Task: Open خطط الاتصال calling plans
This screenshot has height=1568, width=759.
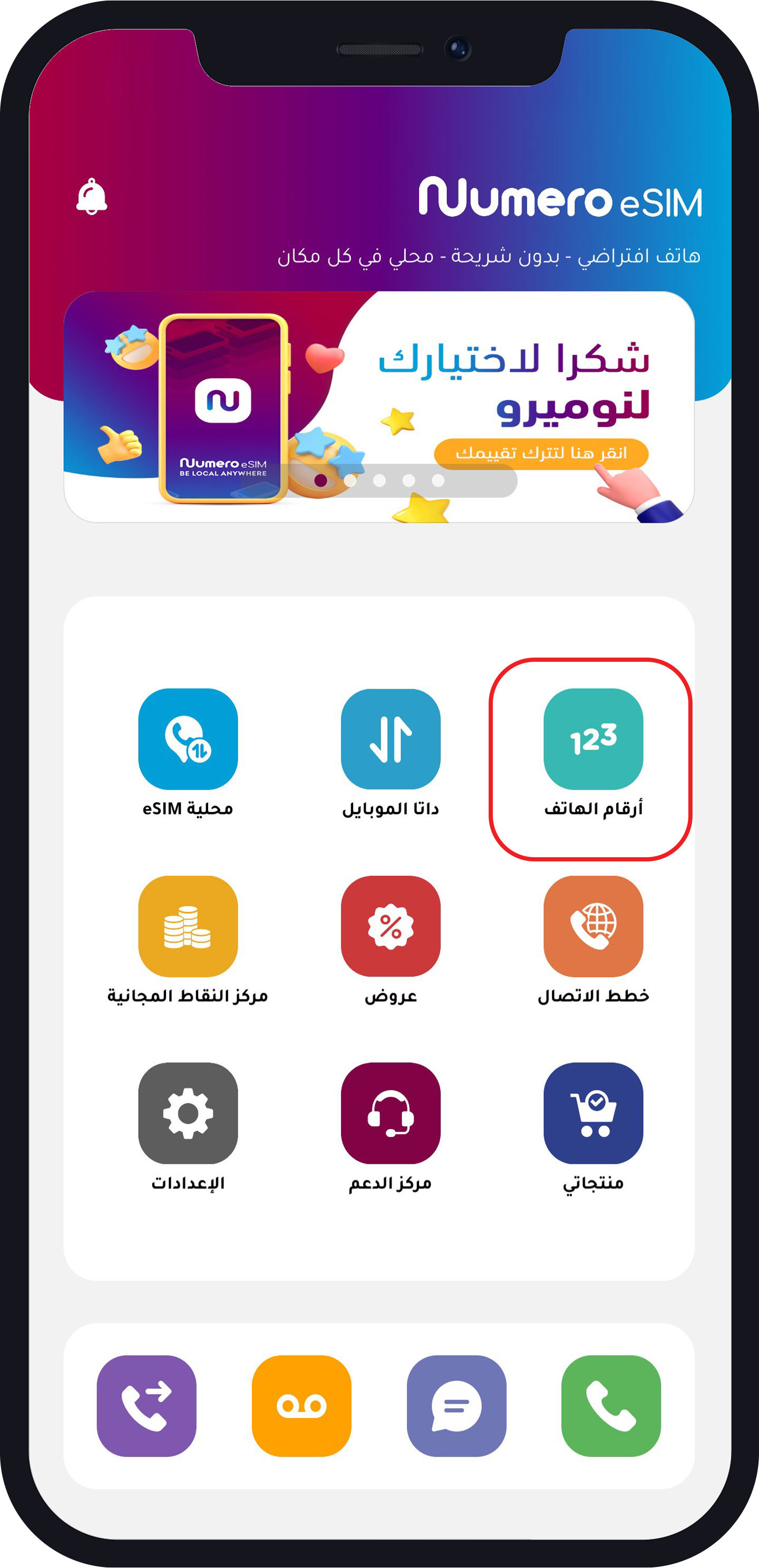Action: point(592,926)
